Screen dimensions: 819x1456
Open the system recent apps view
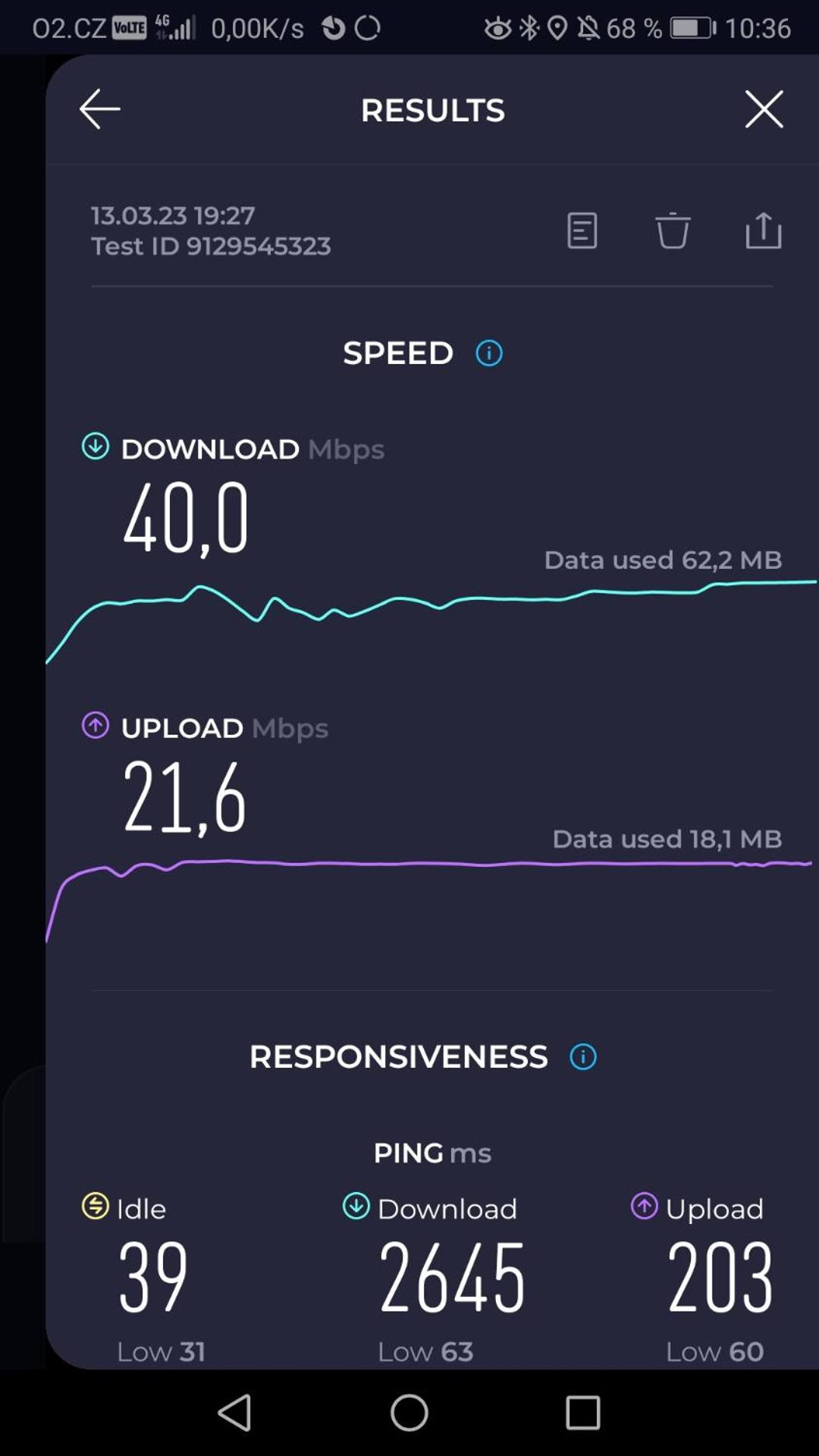coord(583,1413)
